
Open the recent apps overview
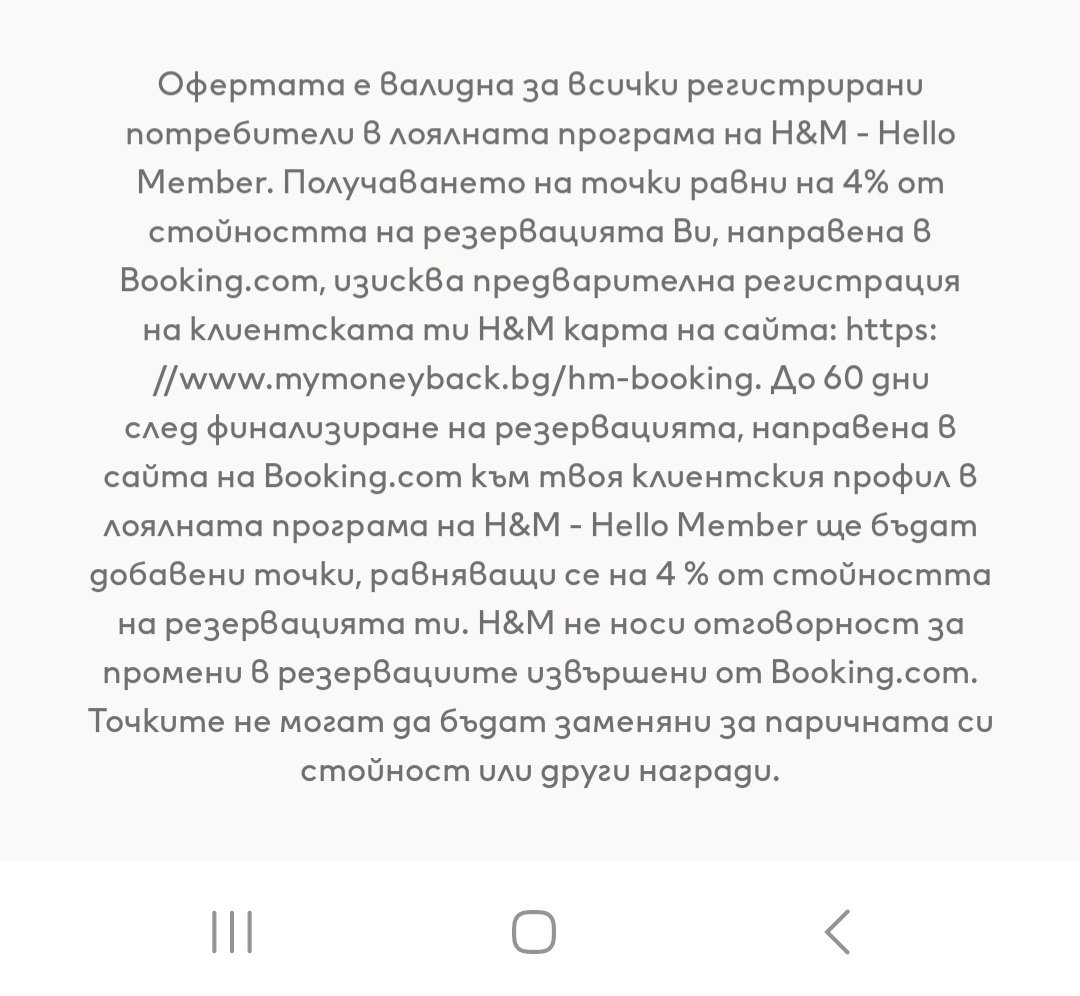(232, 932)
